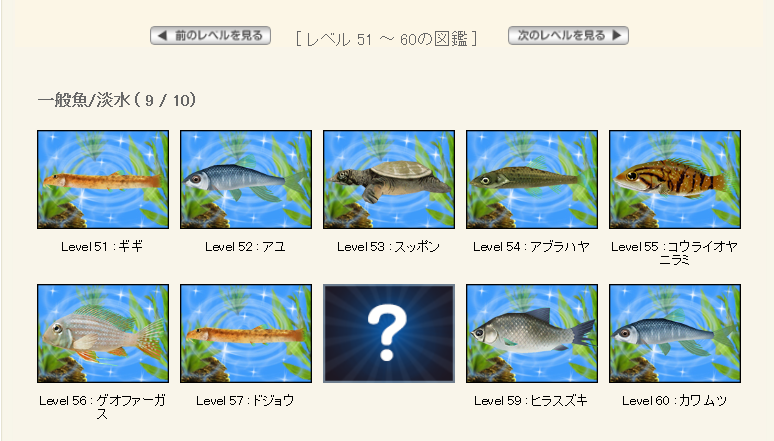The height and width of the screenshot is (441, 774).
Task: Tap the unknown question-mark fish tile
Action: coord(389,334)
